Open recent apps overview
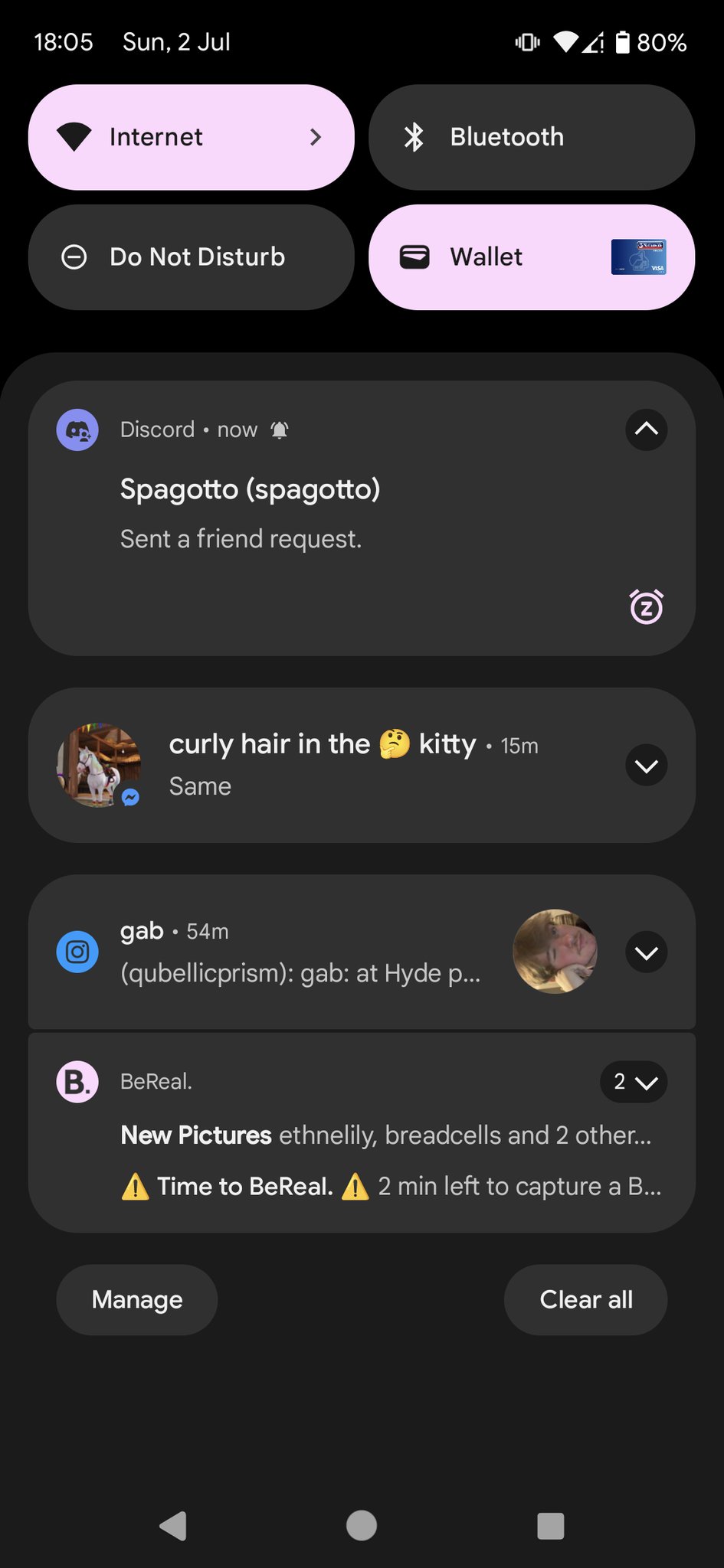This screenshot has height=1568, width=724. (x=550, y=1526)
